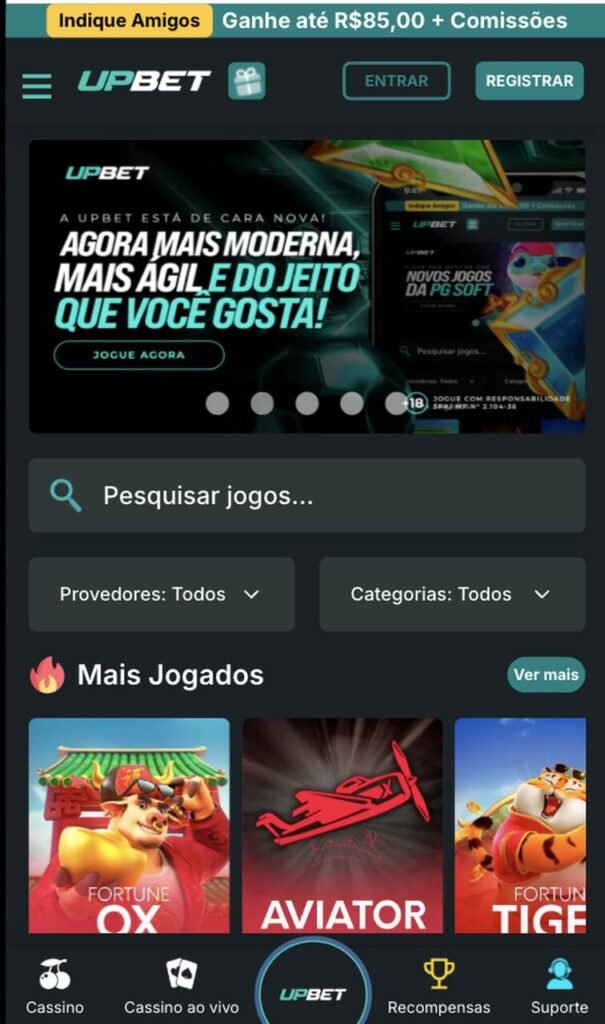Screen dimensions: 605x1024
Task: Tap JOGUE AGORA on the promo banner
Action: tap(139, 355)
